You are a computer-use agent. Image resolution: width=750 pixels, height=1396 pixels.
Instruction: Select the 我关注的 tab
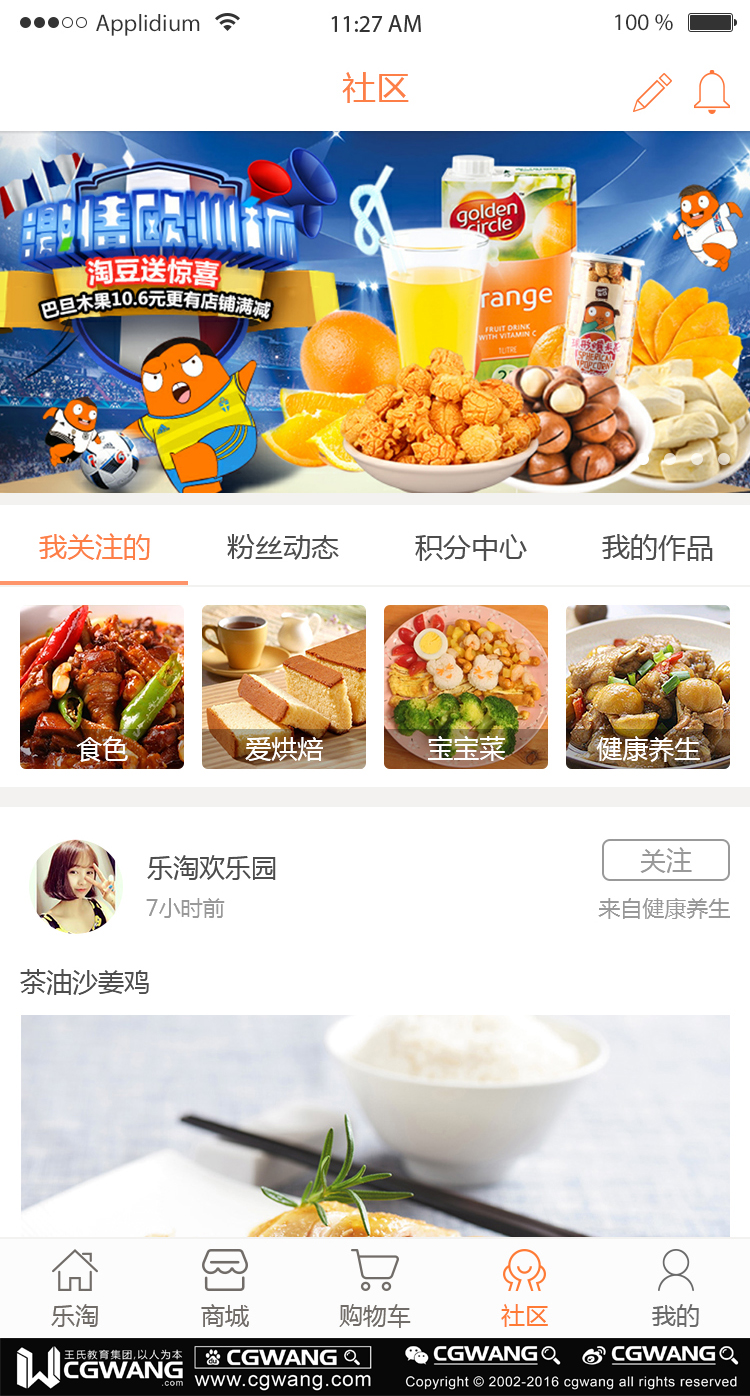pos(93,548)
